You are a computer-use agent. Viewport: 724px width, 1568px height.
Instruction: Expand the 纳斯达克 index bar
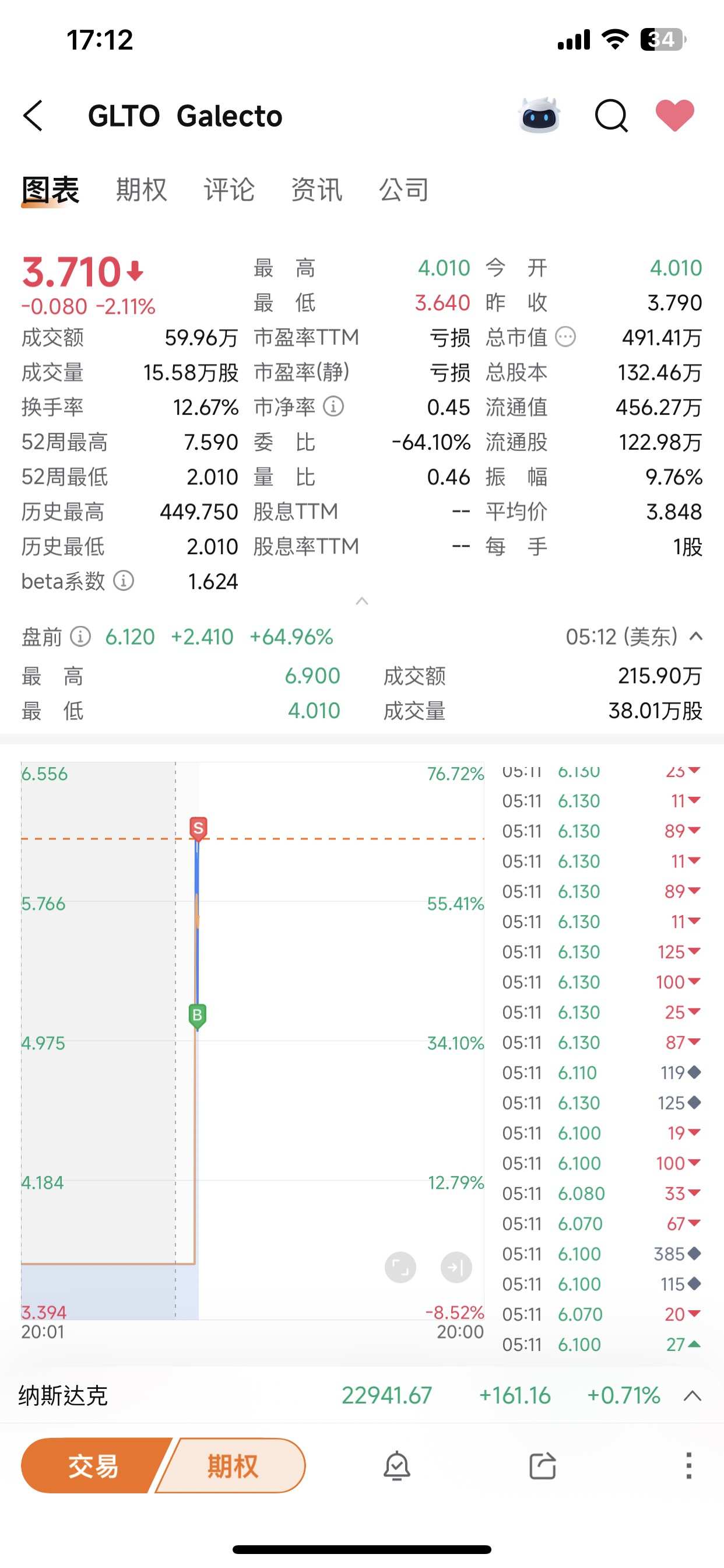pos(693,1396)
